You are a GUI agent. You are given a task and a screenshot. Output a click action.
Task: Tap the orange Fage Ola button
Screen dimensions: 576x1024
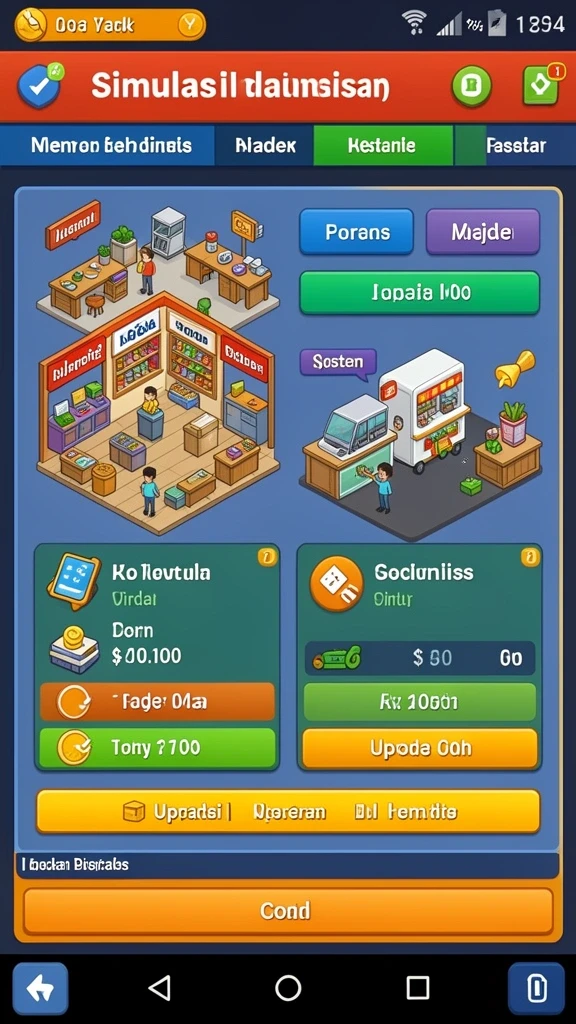pos(157,701)
